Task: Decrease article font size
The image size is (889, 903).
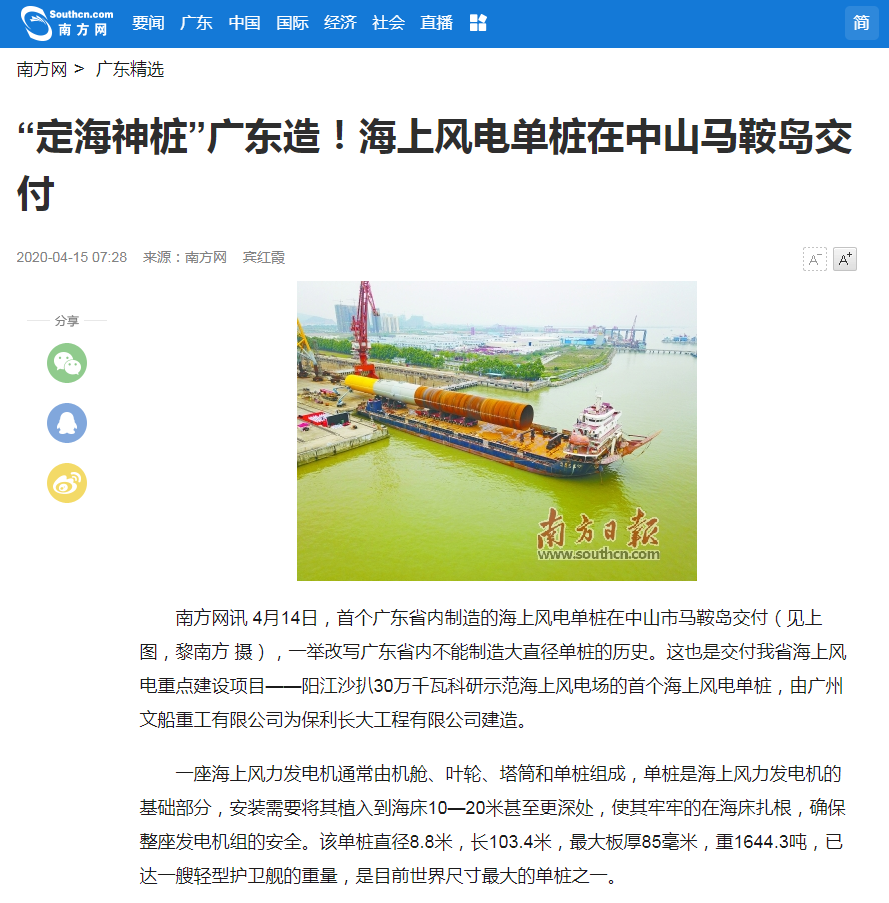Action: click(x=814, y=259)
